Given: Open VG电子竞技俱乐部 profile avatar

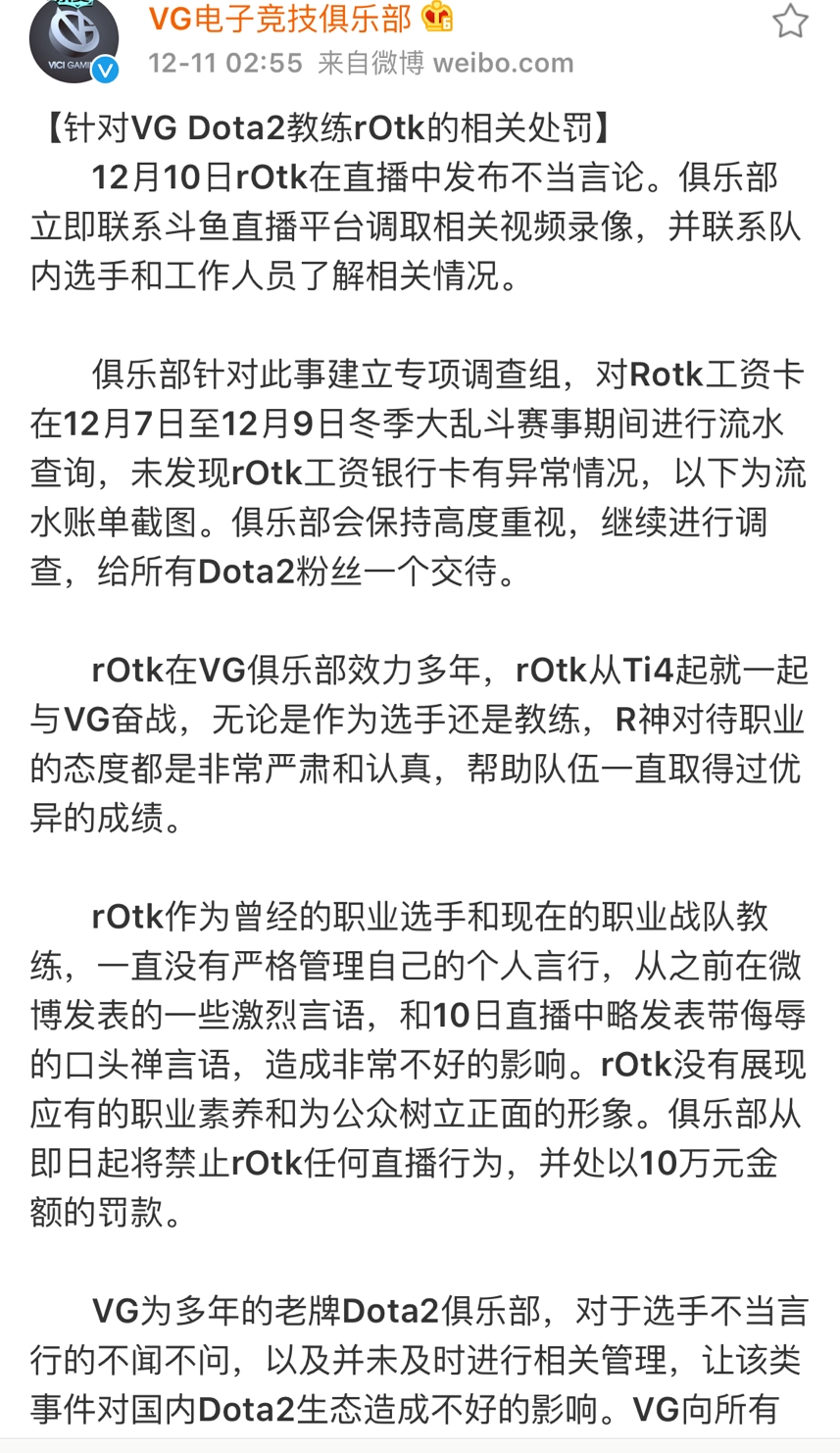Looking at the screenshot, I should [x=74, y=39].
